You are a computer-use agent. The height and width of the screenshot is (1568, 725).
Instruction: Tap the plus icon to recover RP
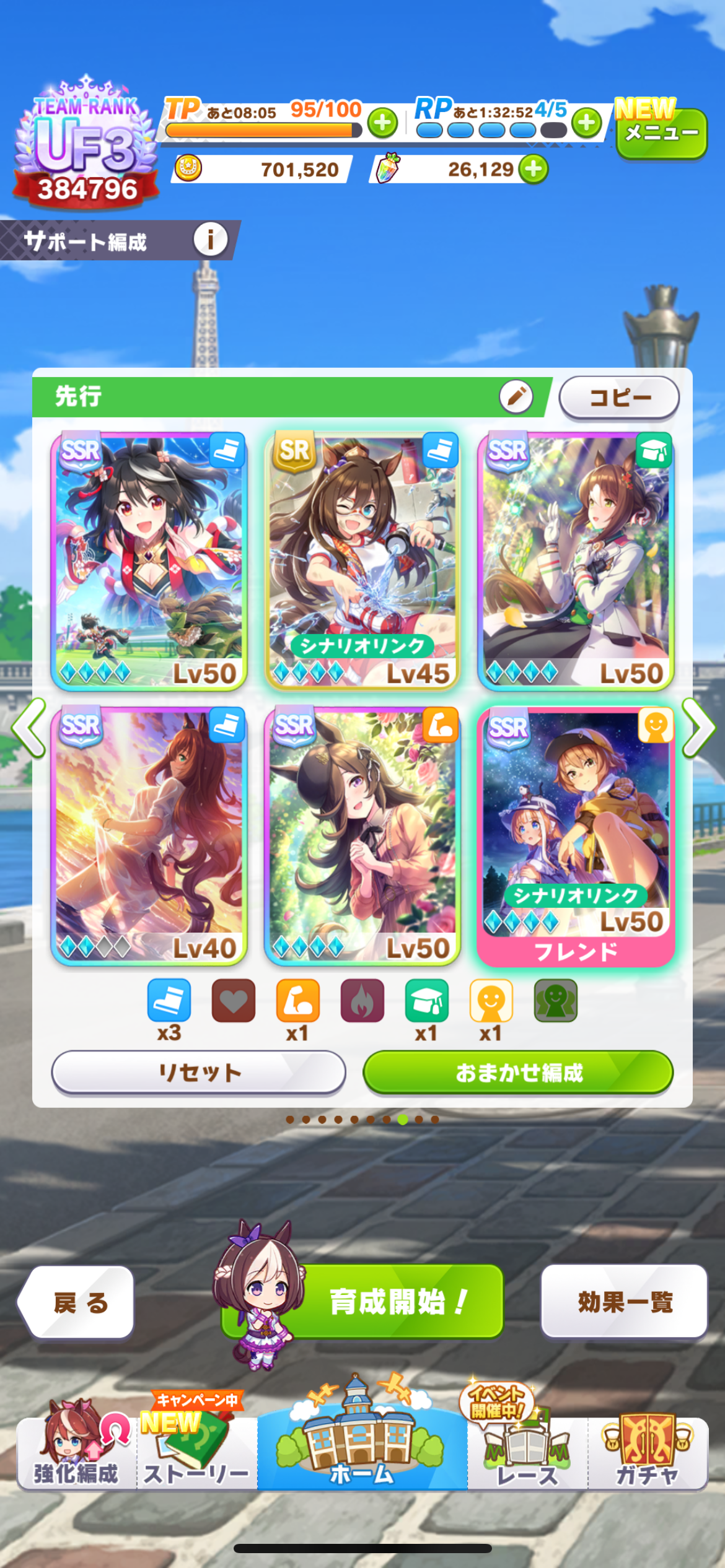[586, 123]
